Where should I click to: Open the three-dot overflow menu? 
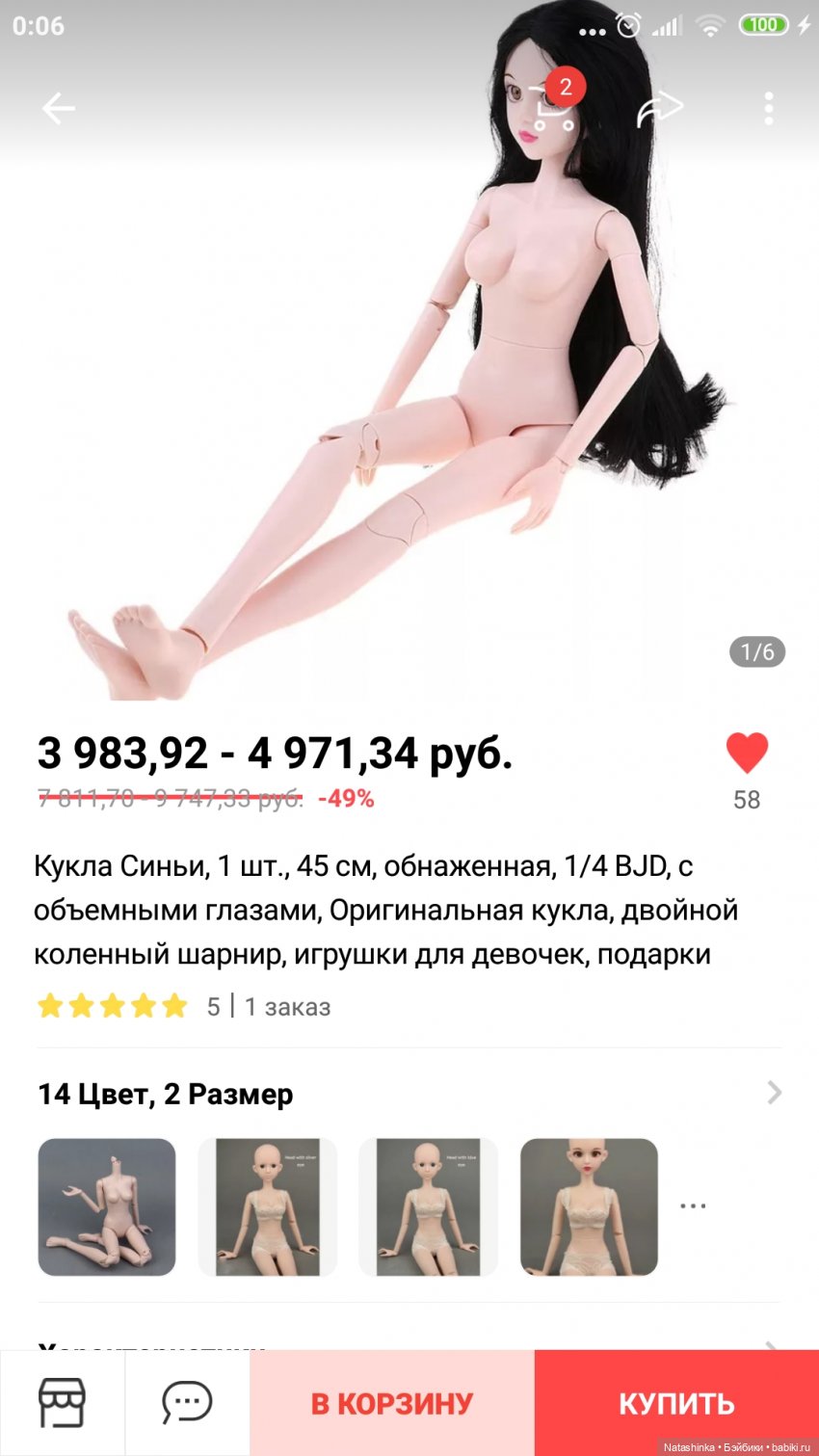pos(768,109)
